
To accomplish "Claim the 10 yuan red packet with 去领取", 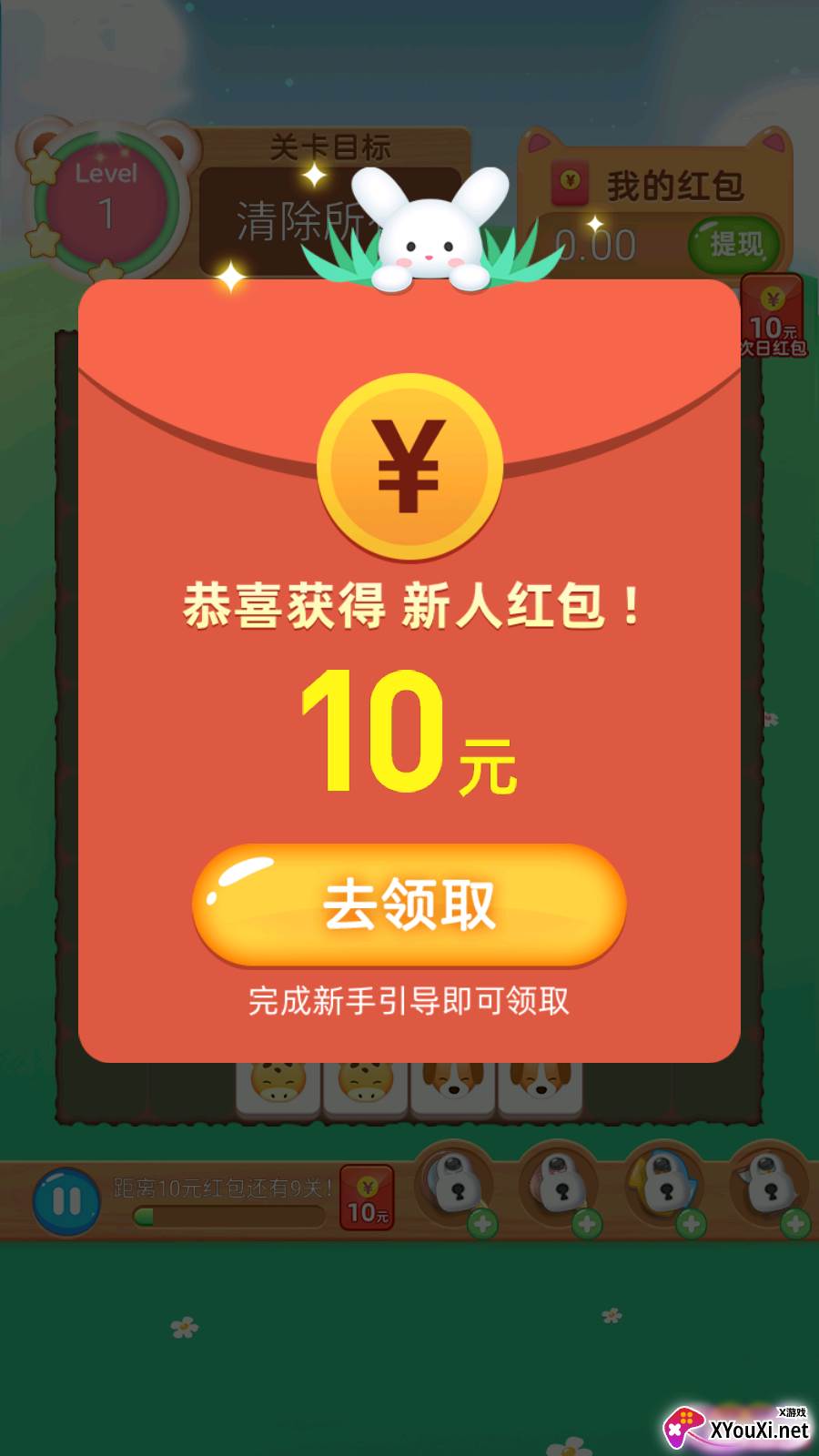I will click(409, 905).
